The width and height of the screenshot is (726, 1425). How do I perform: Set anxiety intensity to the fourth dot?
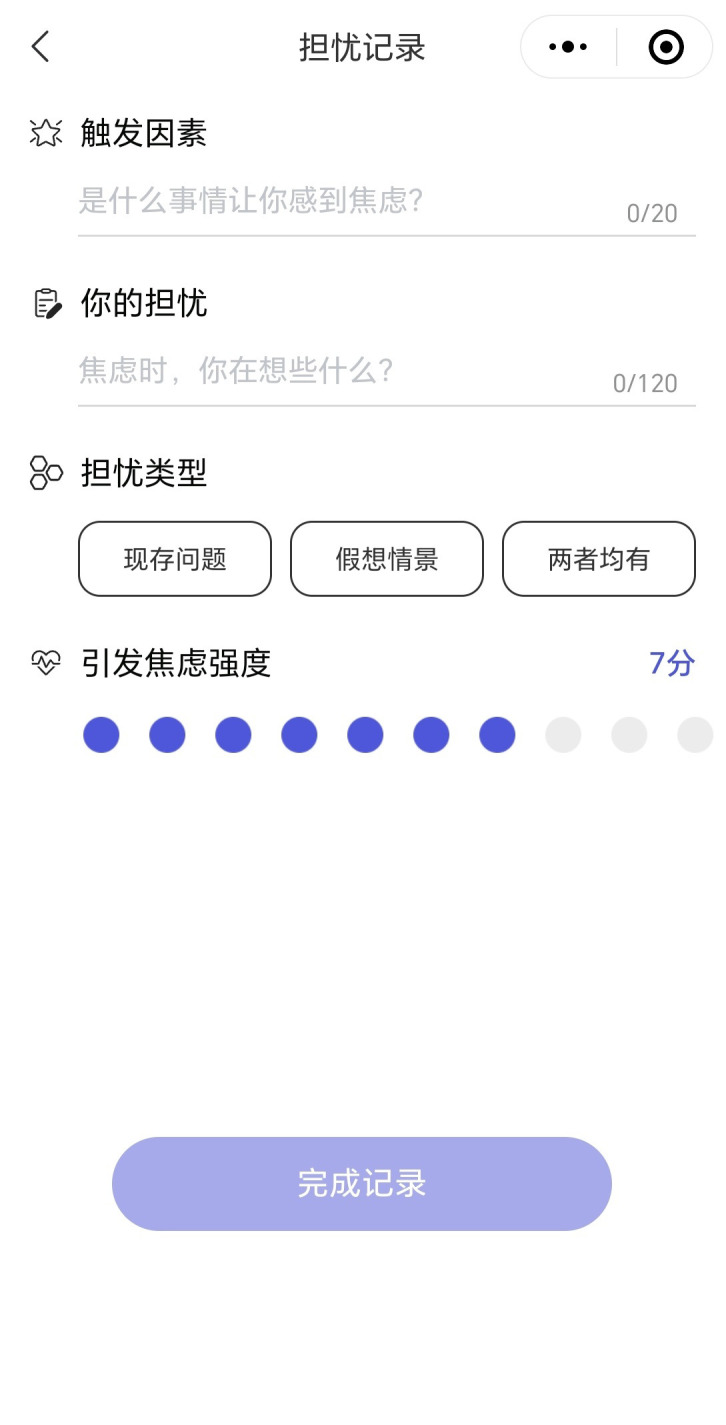pos(299,735)
